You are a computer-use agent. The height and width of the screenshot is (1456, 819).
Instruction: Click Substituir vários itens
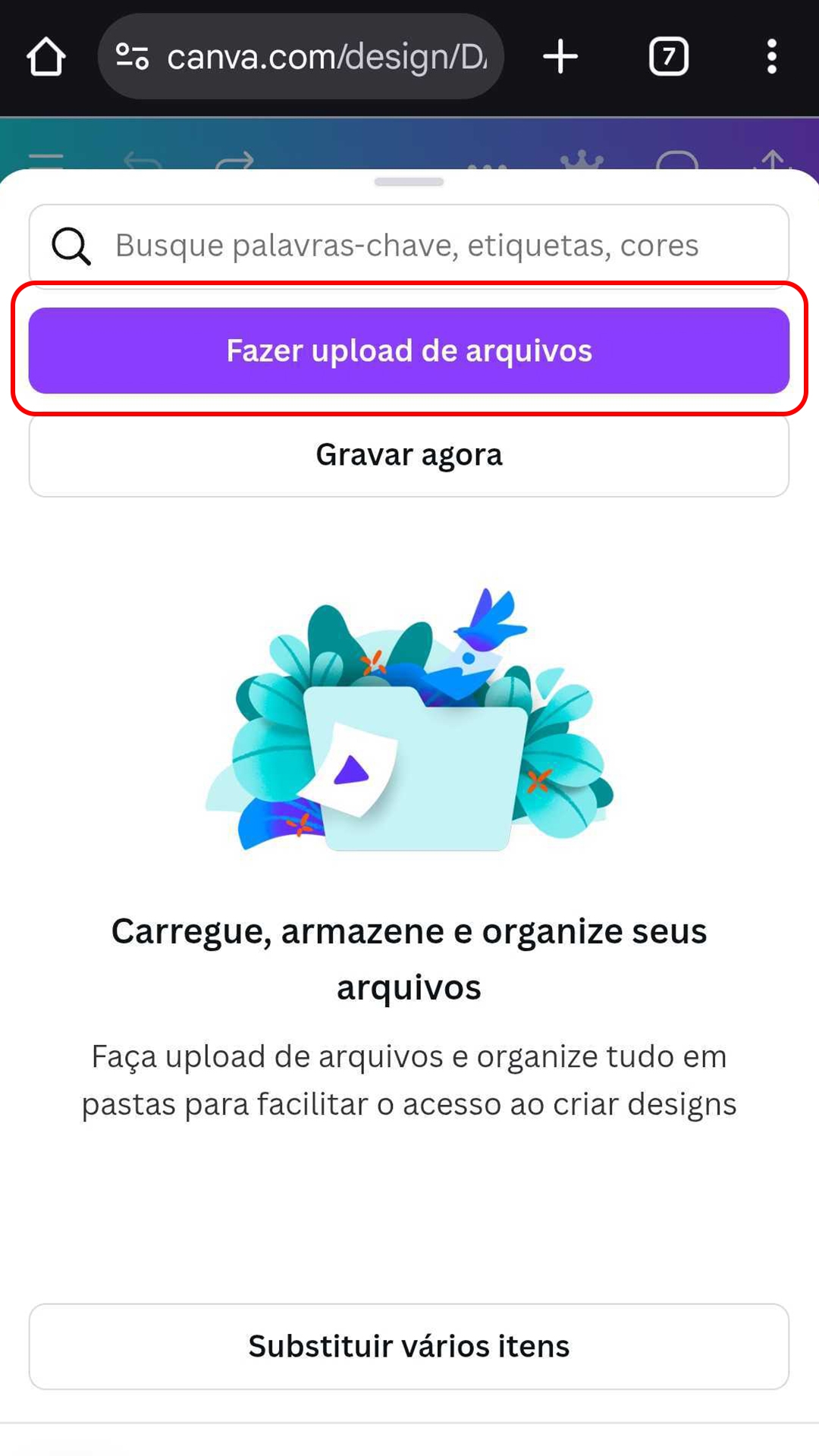tap(409, 1346)
